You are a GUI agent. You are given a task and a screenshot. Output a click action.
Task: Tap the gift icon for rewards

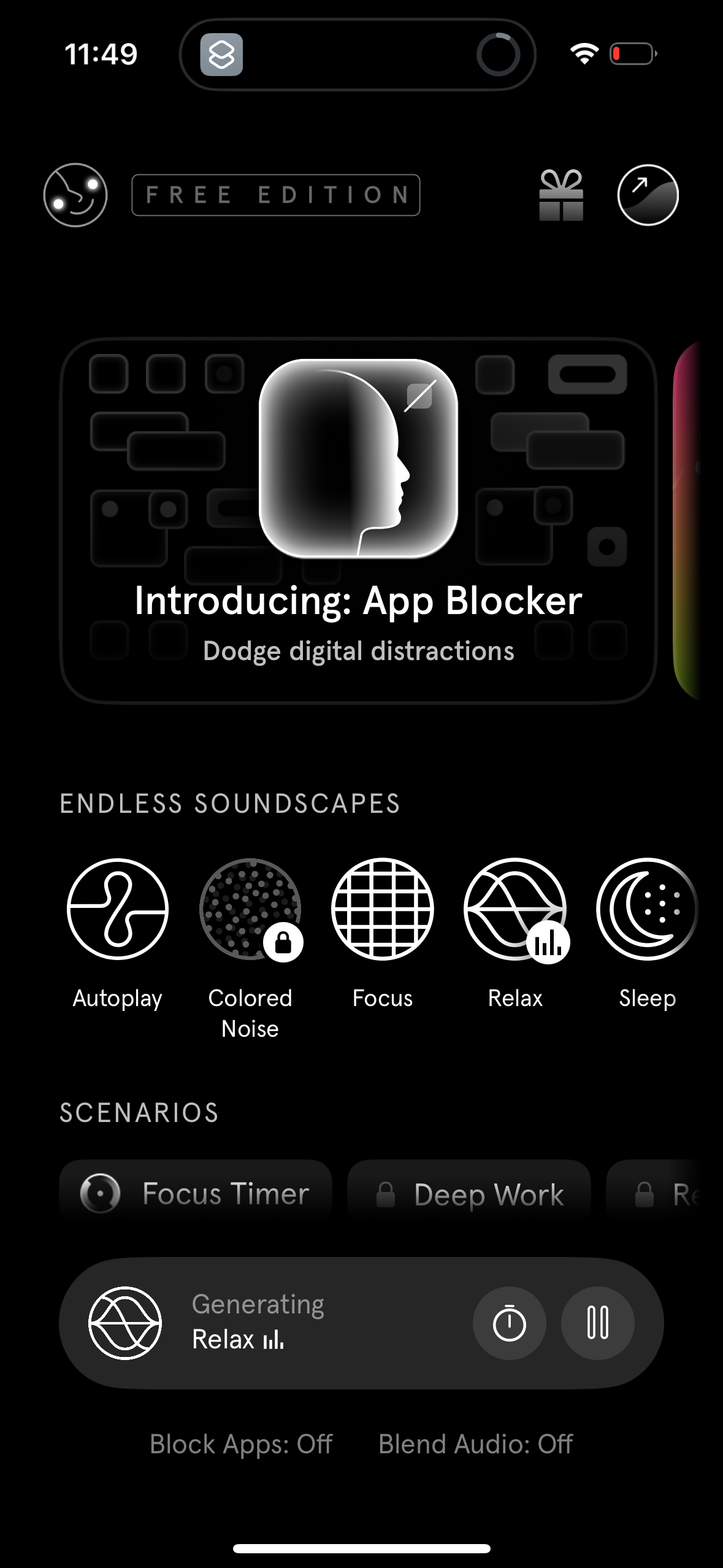pos(562,194)
